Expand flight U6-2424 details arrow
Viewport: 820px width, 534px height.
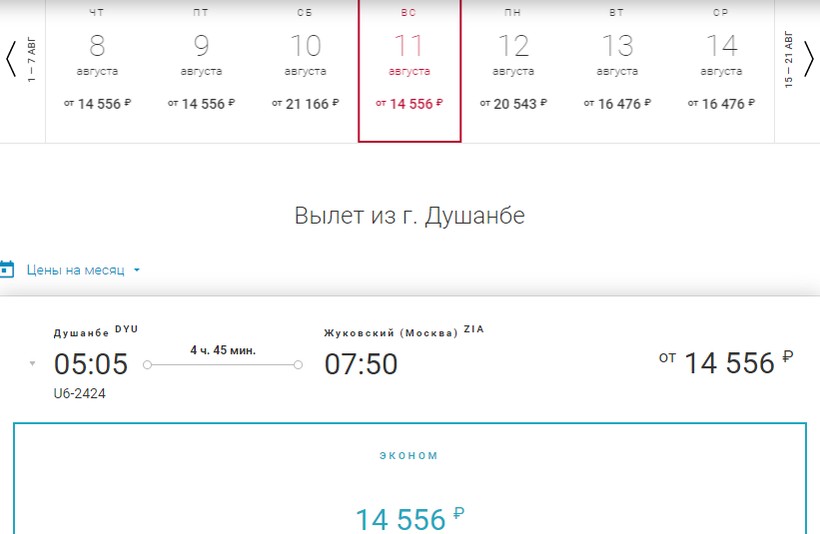click(32, 364)
